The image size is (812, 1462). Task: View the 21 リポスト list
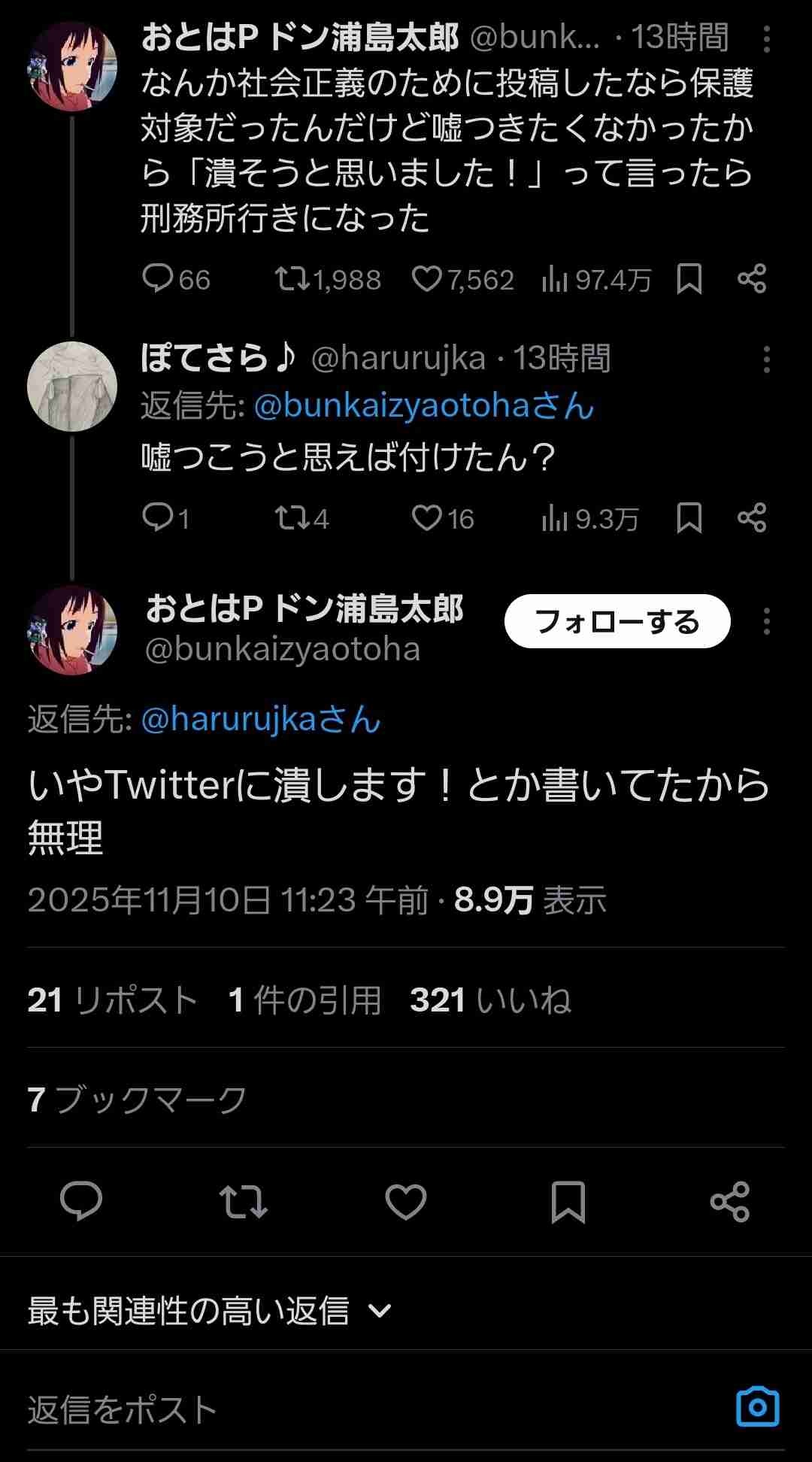click(113, 1000)
